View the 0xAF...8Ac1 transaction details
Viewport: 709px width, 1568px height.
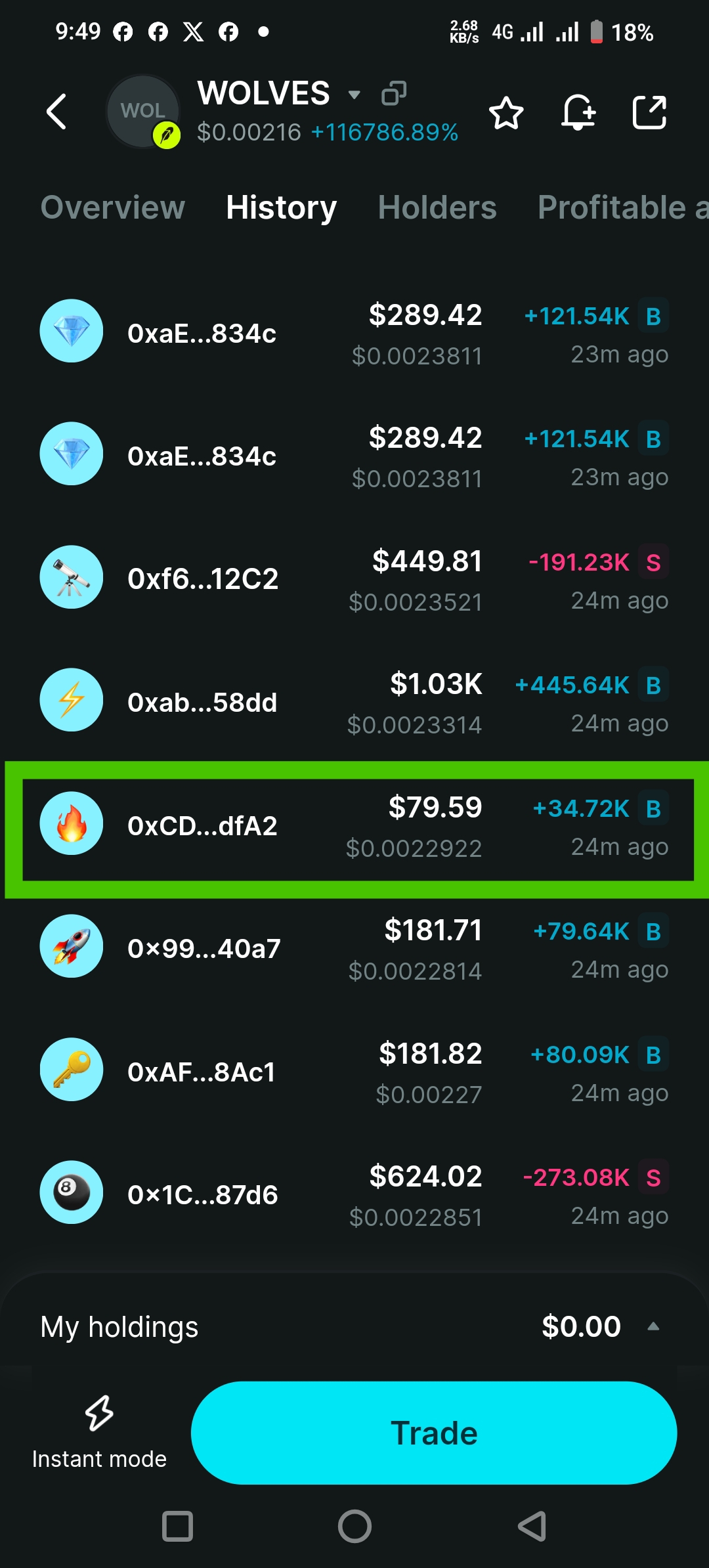click(354, 1070)
